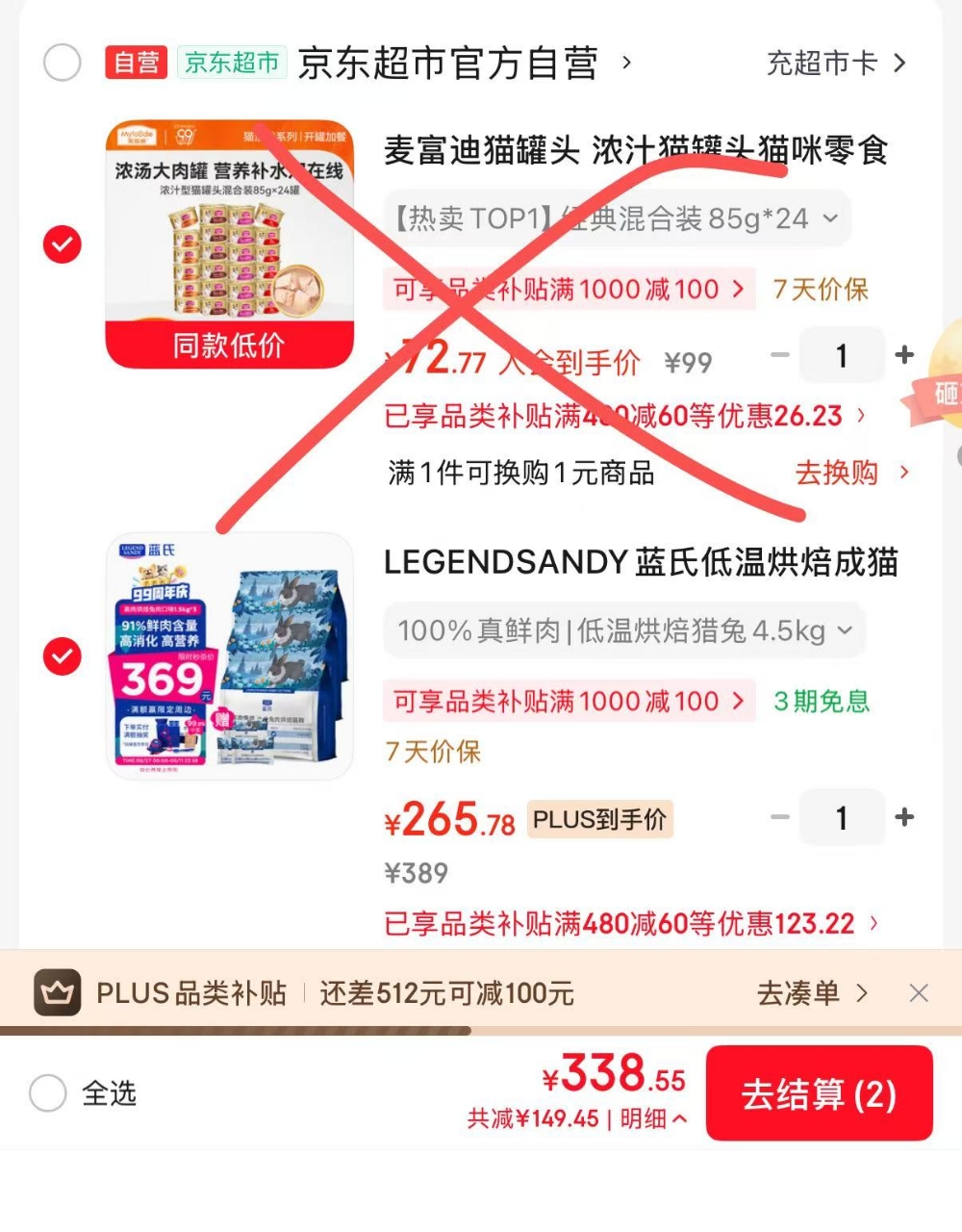The width and height of the screenshot is (962, 1232).
Task: Increase quantity of 蓝氏 cat food
Action: pyautogui.click(x=904, y=817)
